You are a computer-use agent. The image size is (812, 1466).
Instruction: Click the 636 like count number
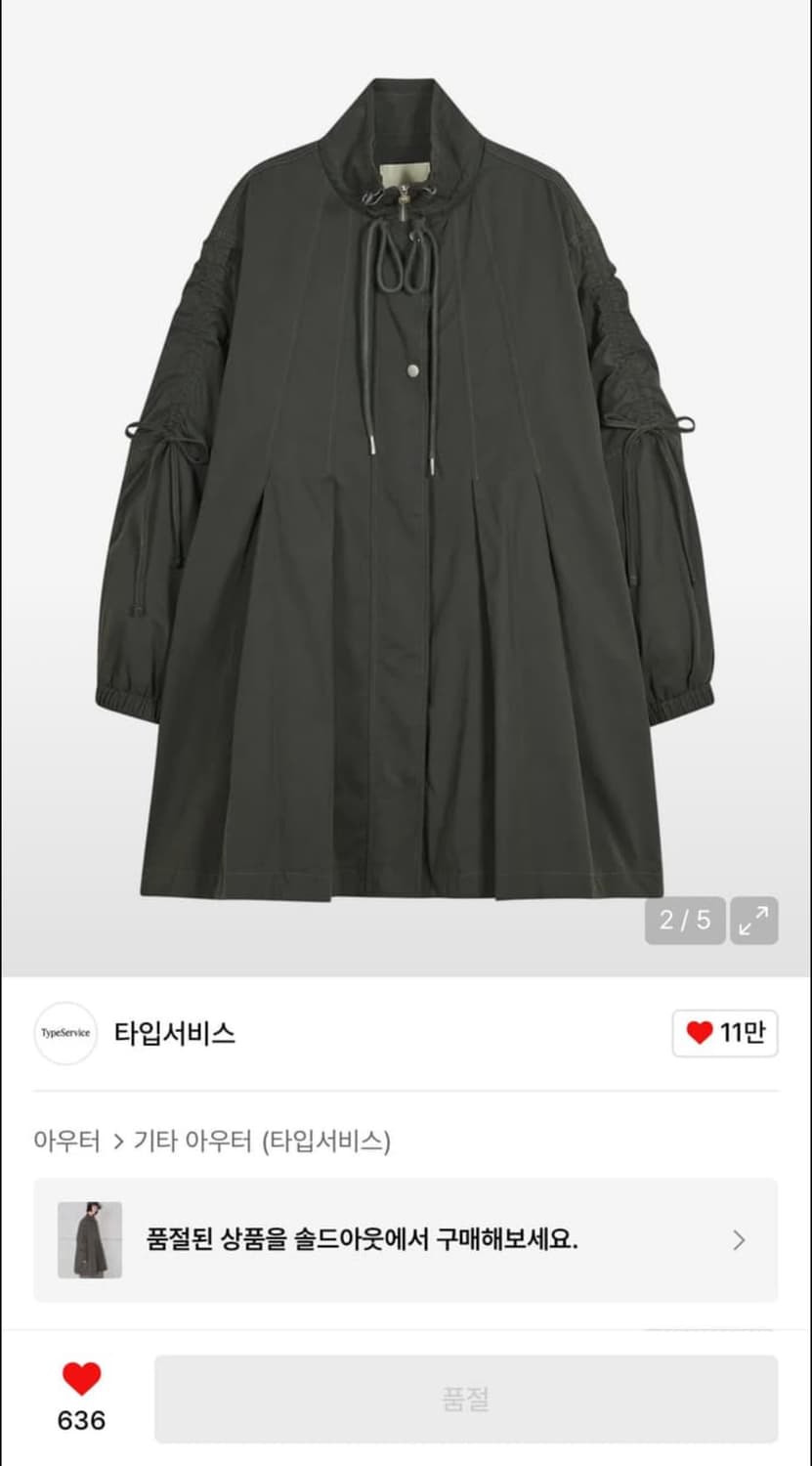(x=81, y=1418)
